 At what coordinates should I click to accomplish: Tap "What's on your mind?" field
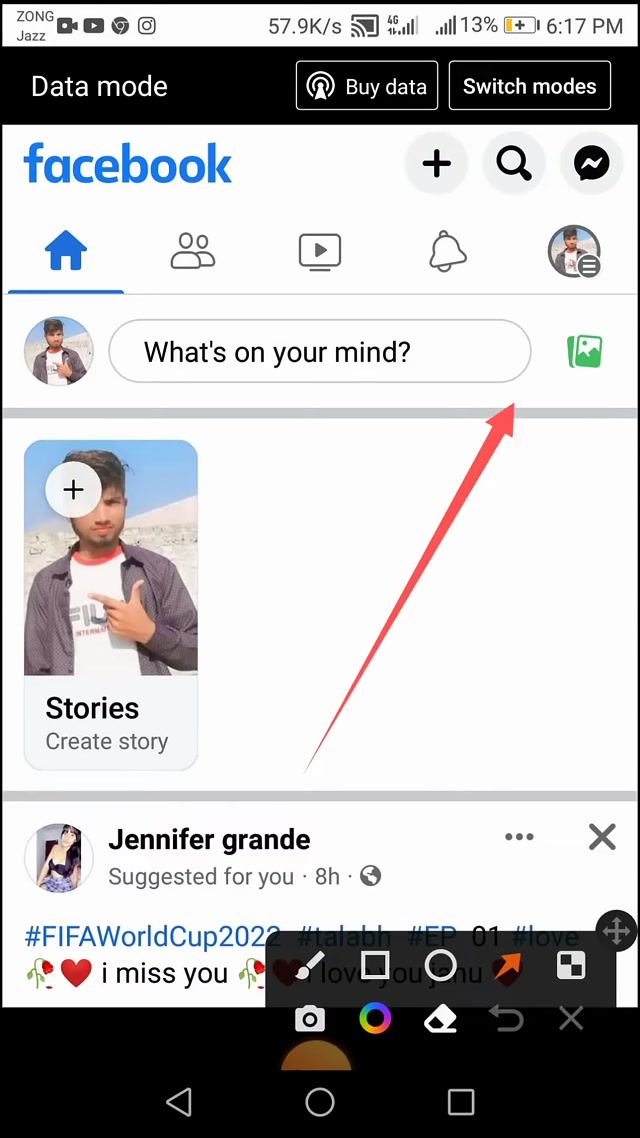pyautogui.click(x=319, y=352)
